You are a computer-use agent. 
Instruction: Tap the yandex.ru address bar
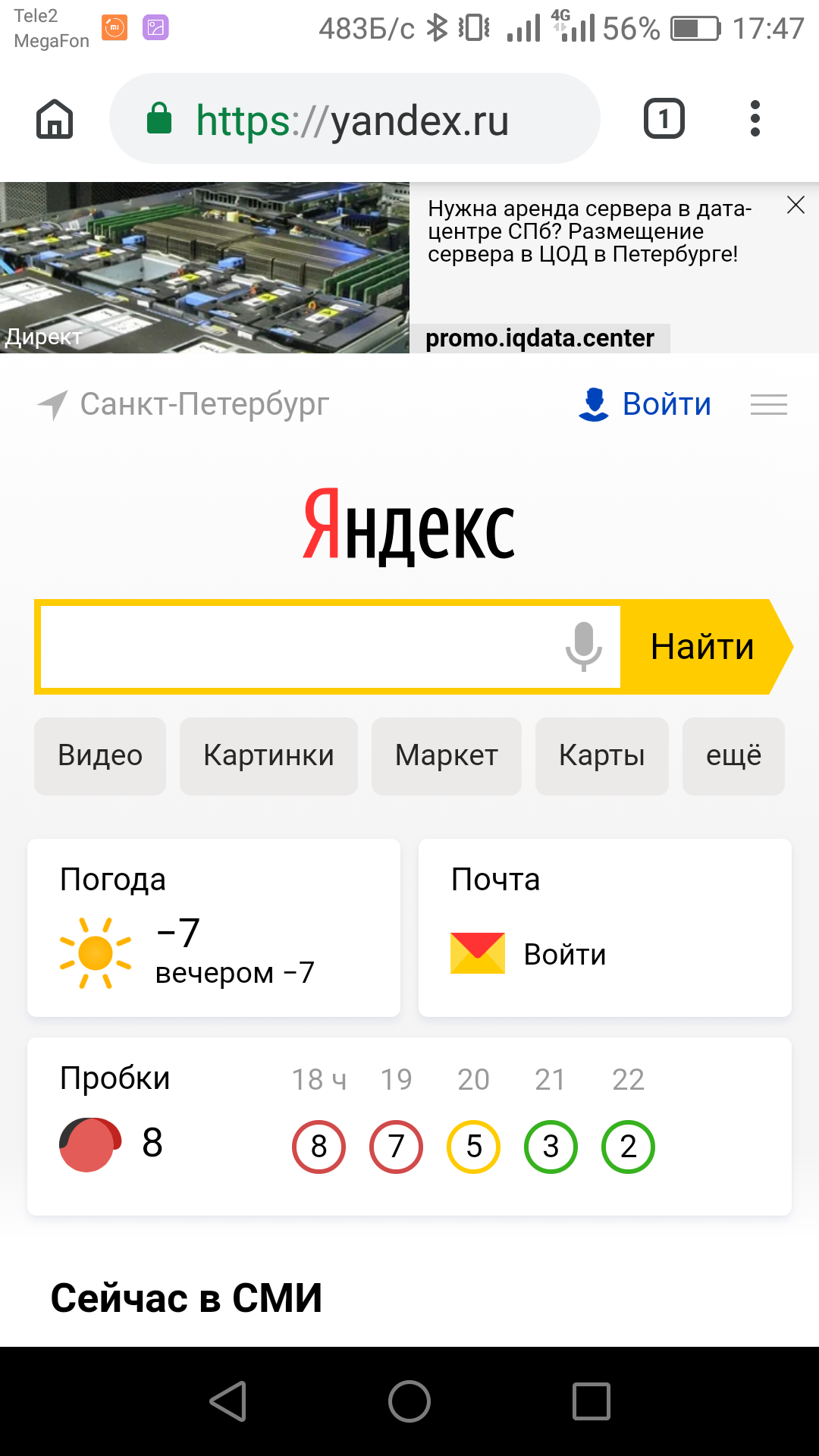tap(355, 118)
